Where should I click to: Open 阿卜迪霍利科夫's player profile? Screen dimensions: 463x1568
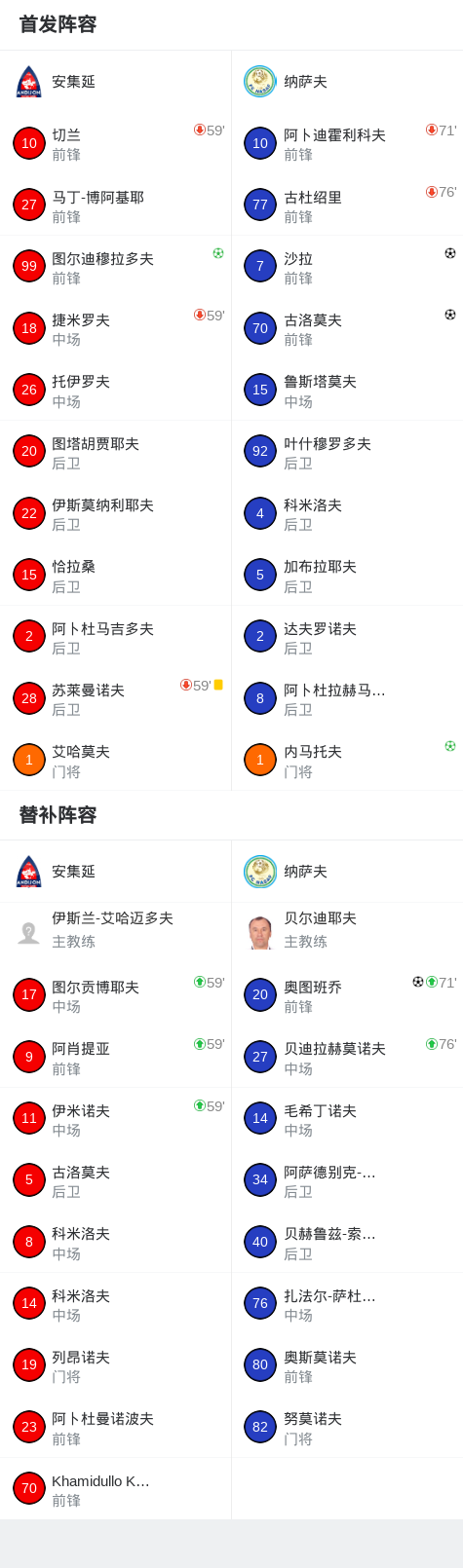(x=347, y=143)
